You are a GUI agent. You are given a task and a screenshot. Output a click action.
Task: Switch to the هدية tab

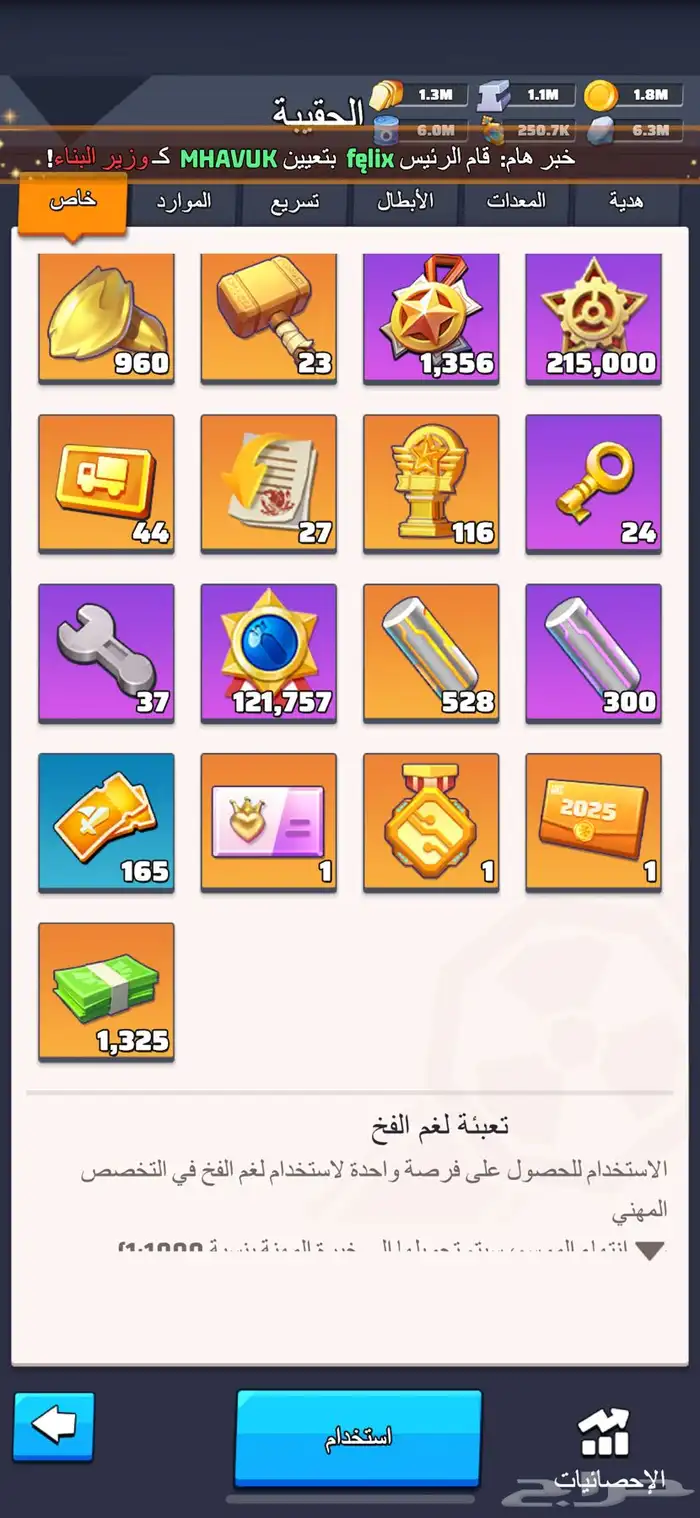coord(626,202)
